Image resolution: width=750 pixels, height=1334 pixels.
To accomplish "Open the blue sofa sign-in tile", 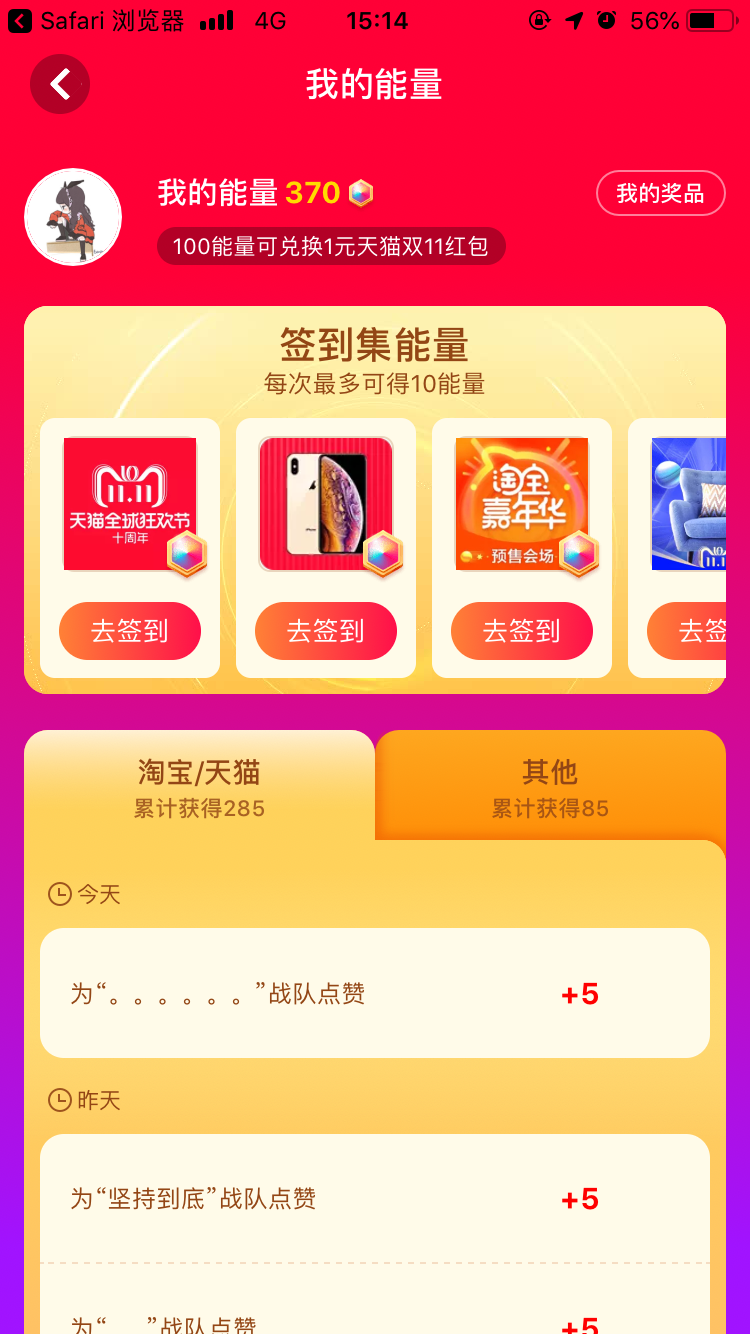I will [688, 504].
